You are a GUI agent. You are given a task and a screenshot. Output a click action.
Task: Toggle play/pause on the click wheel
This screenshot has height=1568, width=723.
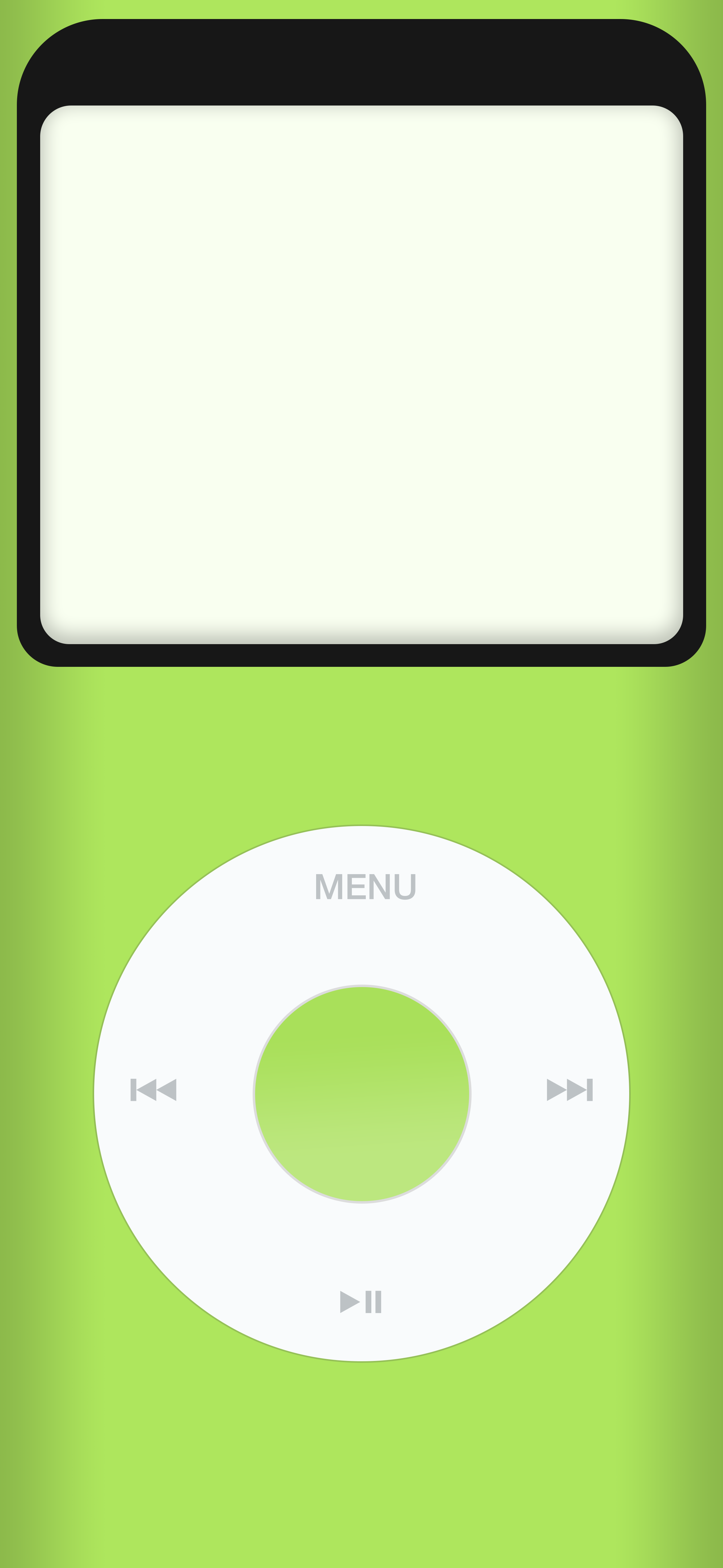pos(361,1301)
